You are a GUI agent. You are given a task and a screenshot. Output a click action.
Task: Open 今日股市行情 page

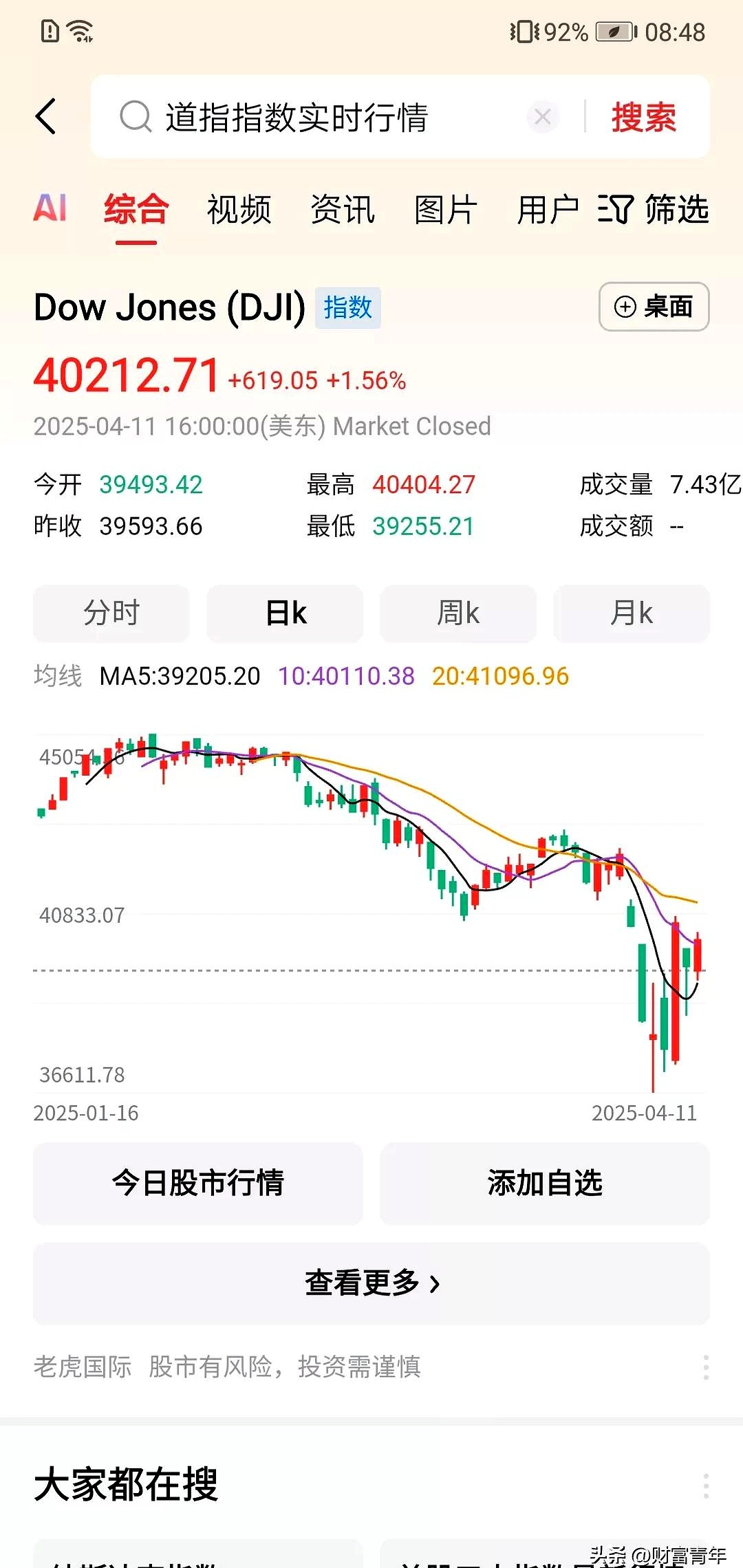pyautogui.click(x=198, y=1184)
